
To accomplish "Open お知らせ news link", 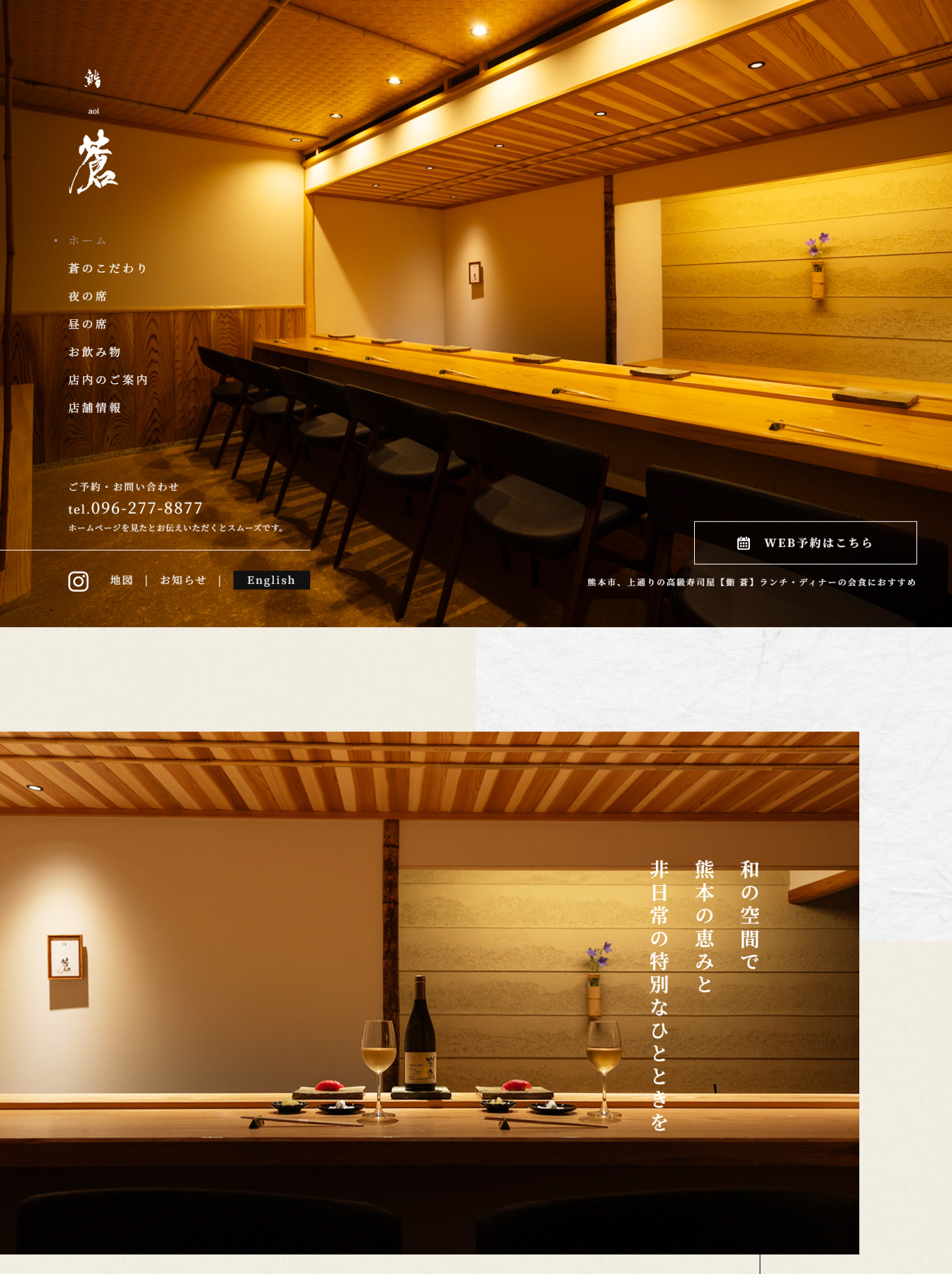I will click(x=183, y=580).
